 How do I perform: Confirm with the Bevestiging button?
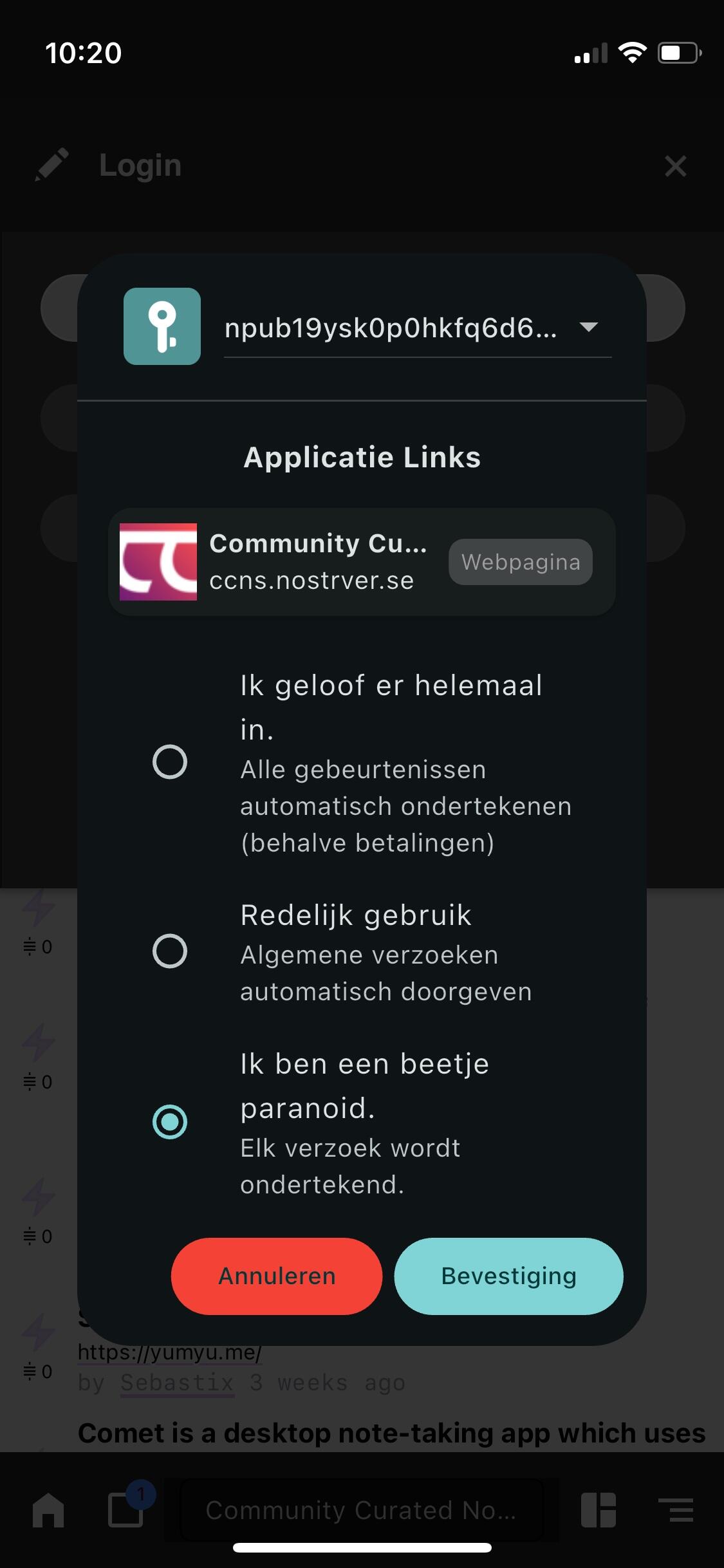click(508, 1276)
